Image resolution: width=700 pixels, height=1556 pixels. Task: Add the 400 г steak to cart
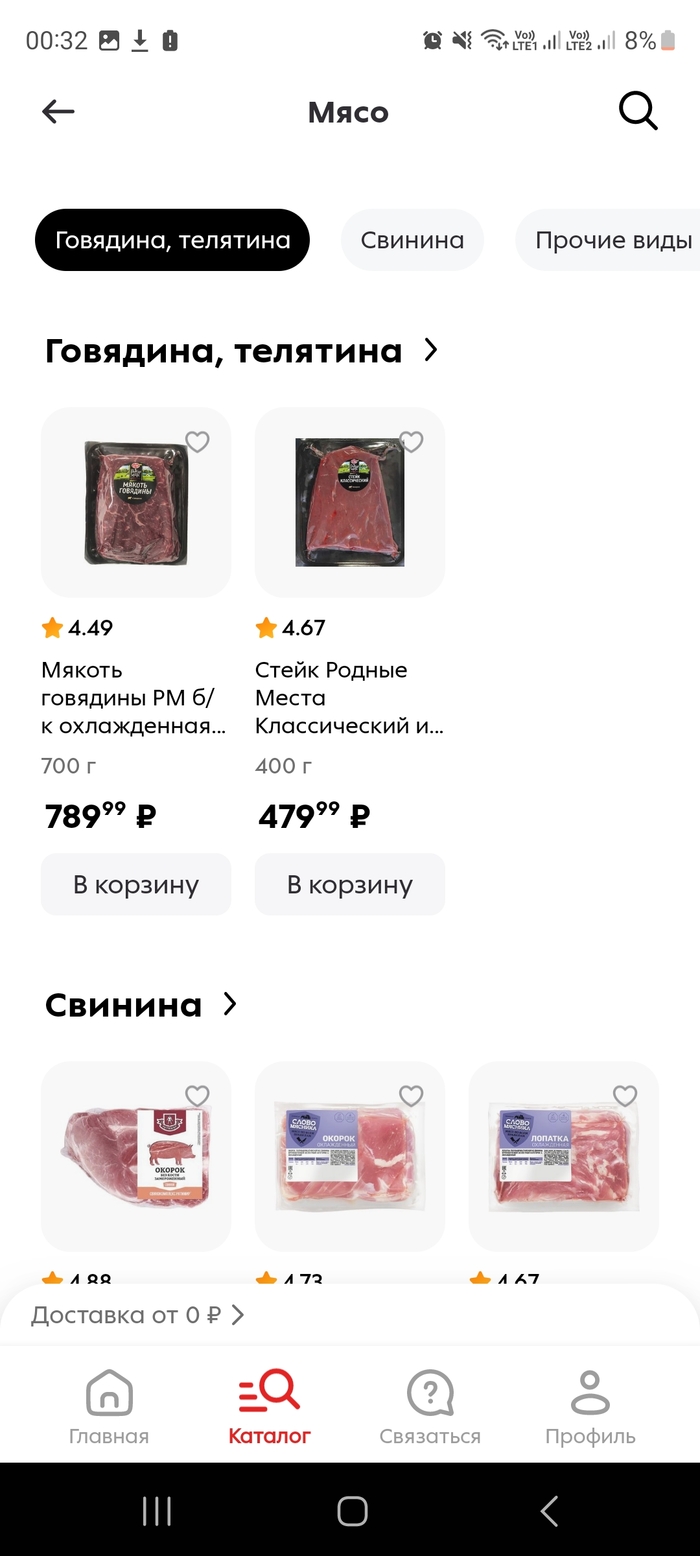350,884
